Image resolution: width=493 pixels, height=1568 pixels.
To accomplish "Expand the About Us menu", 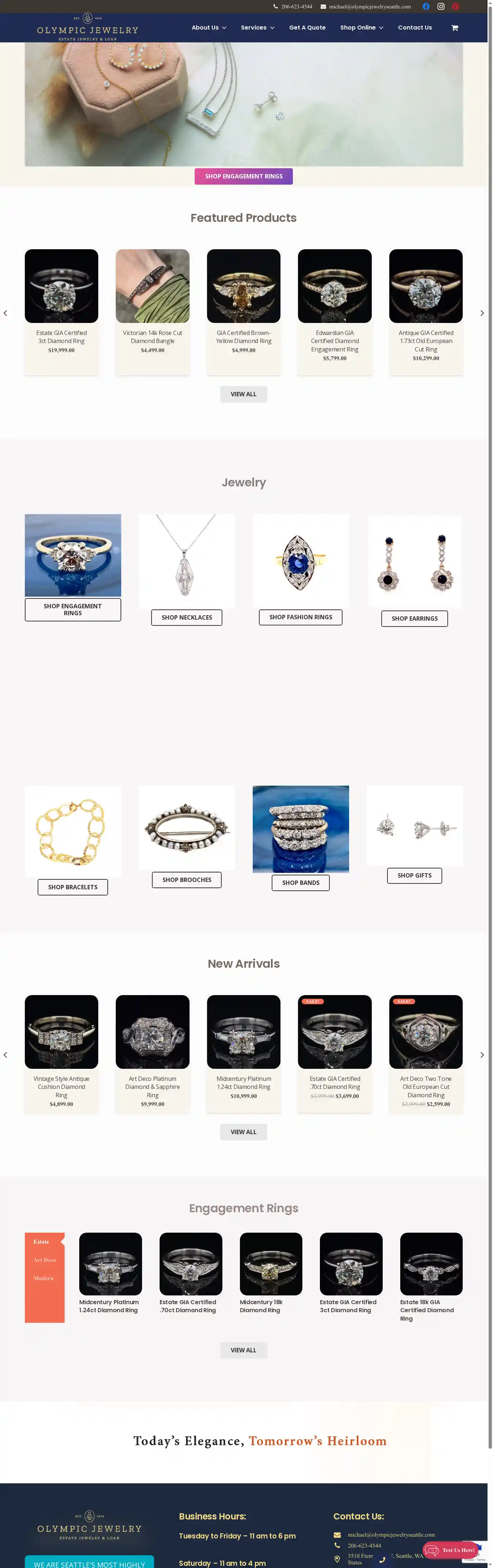I will (x=209, y=28).
